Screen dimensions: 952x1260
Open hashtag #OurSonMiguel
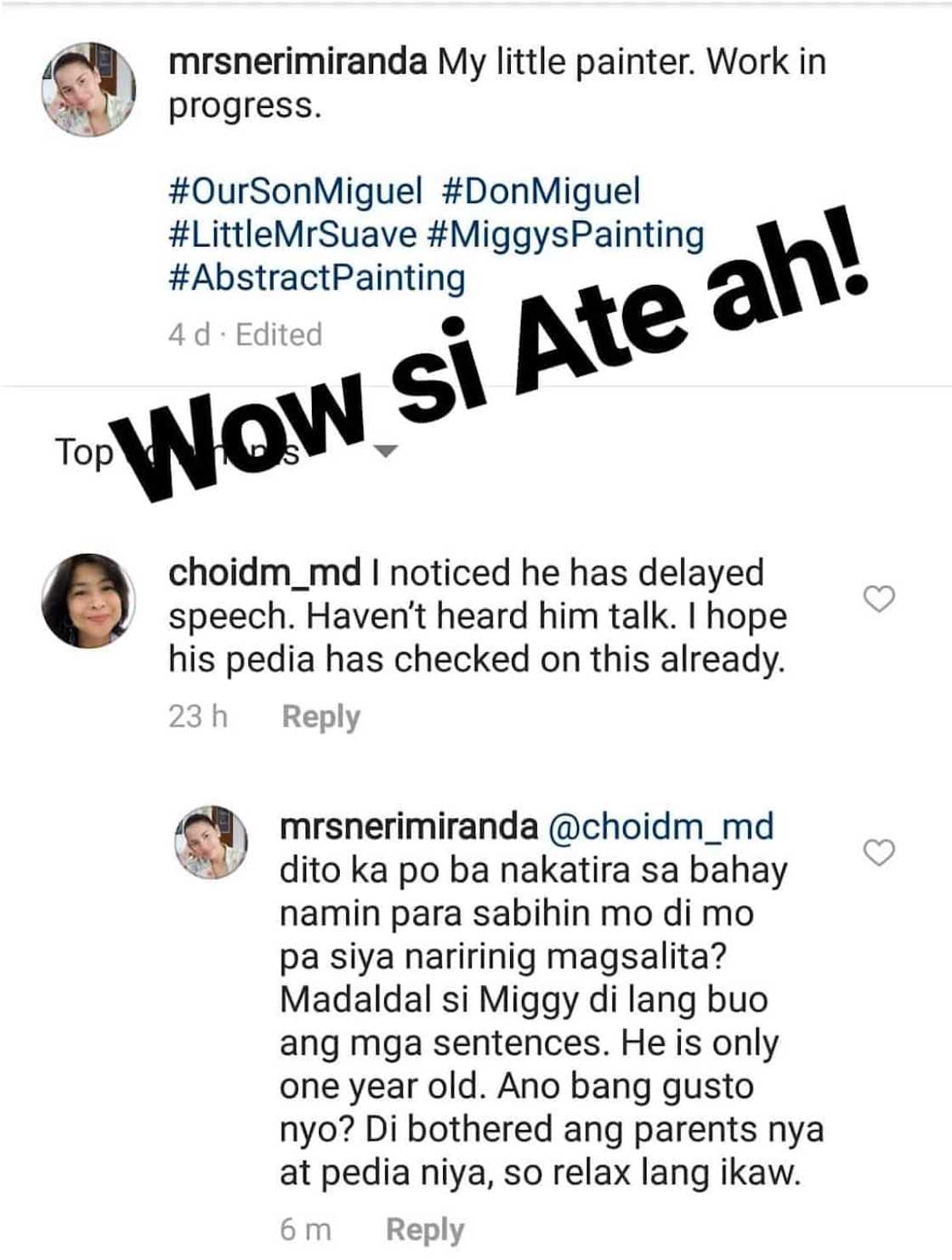pyautogui.click(x=295, y=191)
